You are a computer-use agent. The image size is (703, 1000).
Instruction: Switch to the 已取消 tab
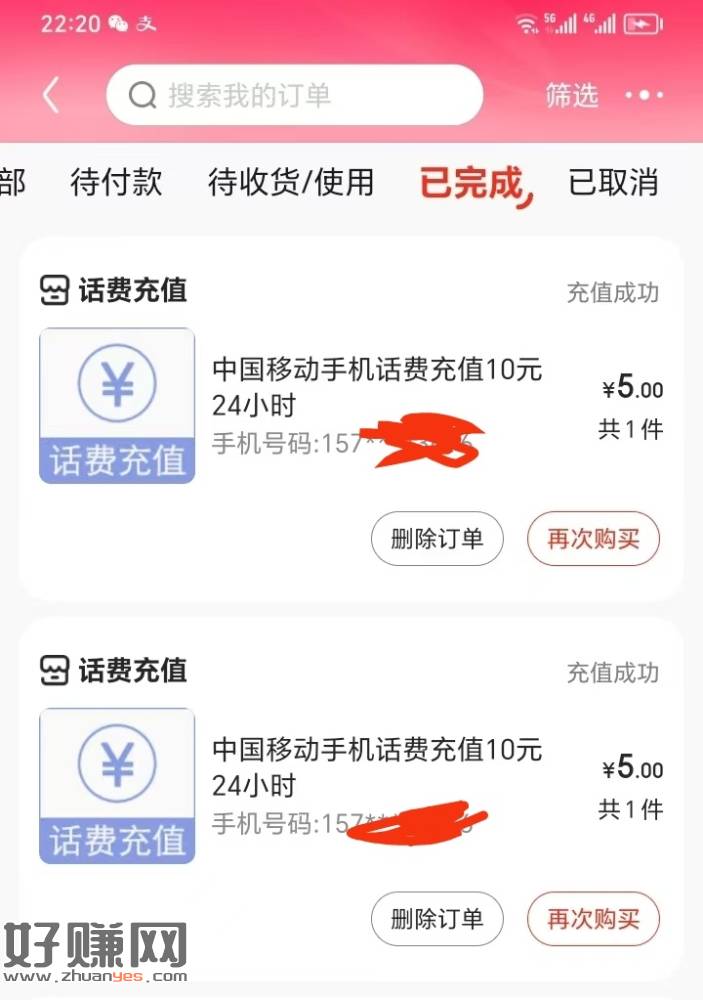click(613, 182)
